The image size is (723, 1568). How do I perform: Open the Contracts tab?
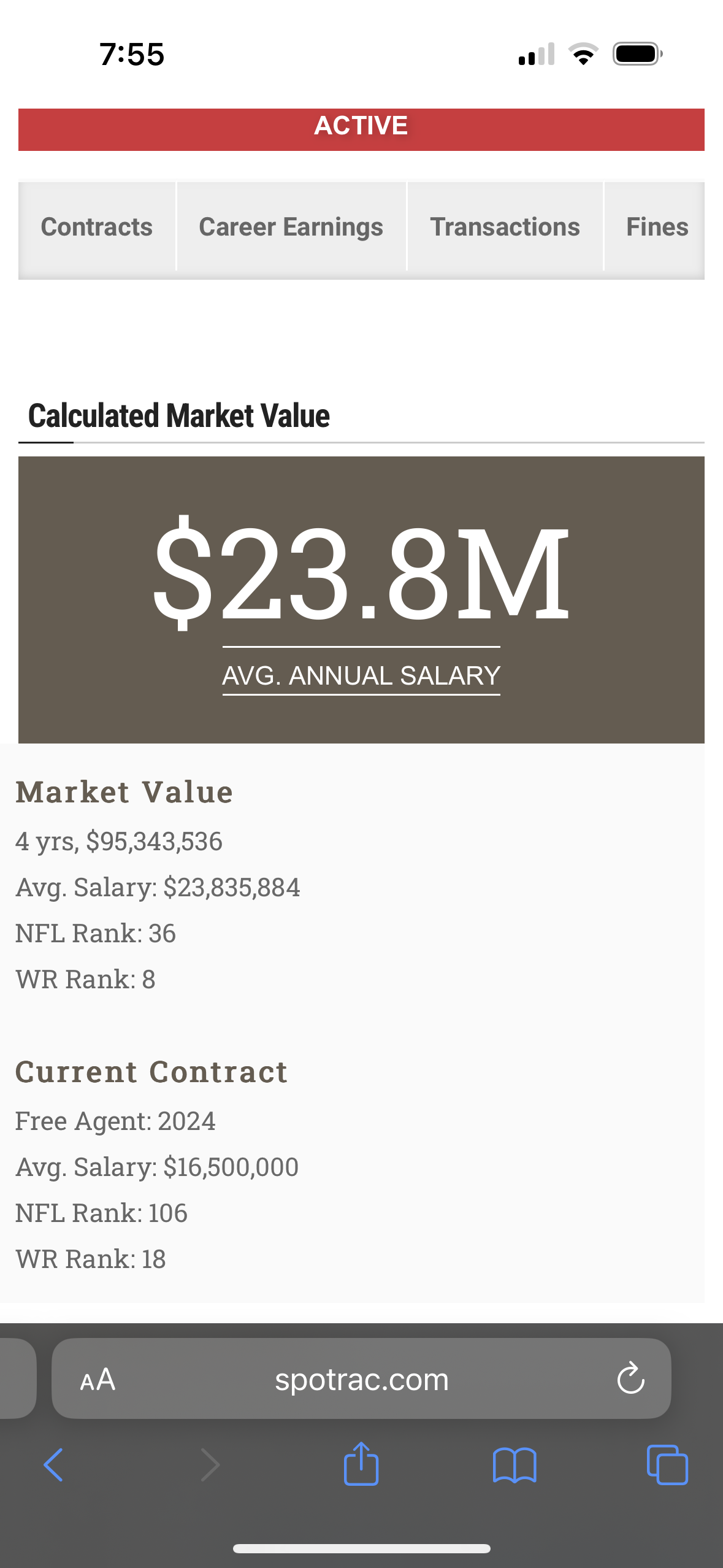[97, 227]
